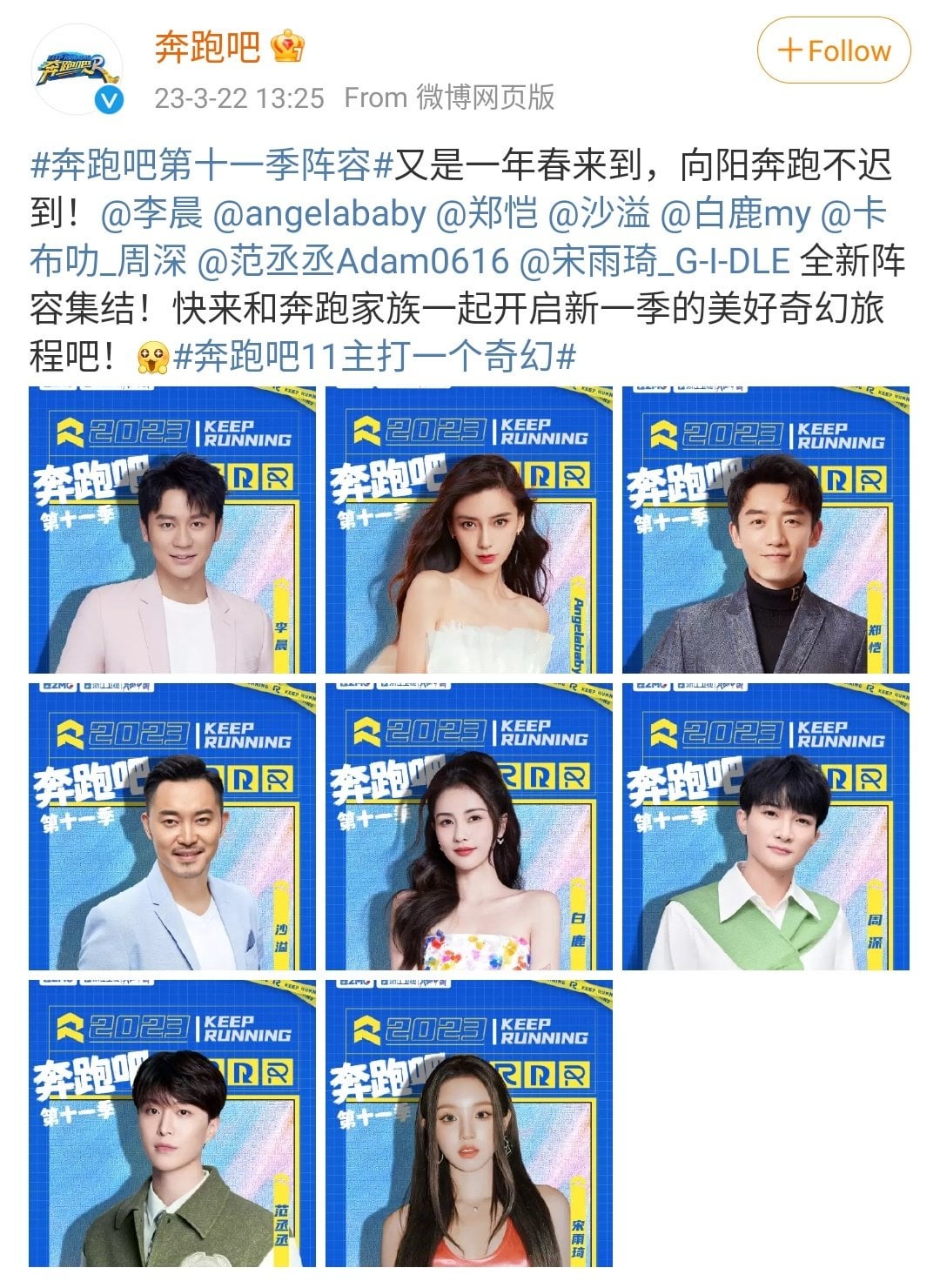This screenshot has width=940, height=1288.
Task: Open the 白鹿 poster image
Action: coord(469,827)
